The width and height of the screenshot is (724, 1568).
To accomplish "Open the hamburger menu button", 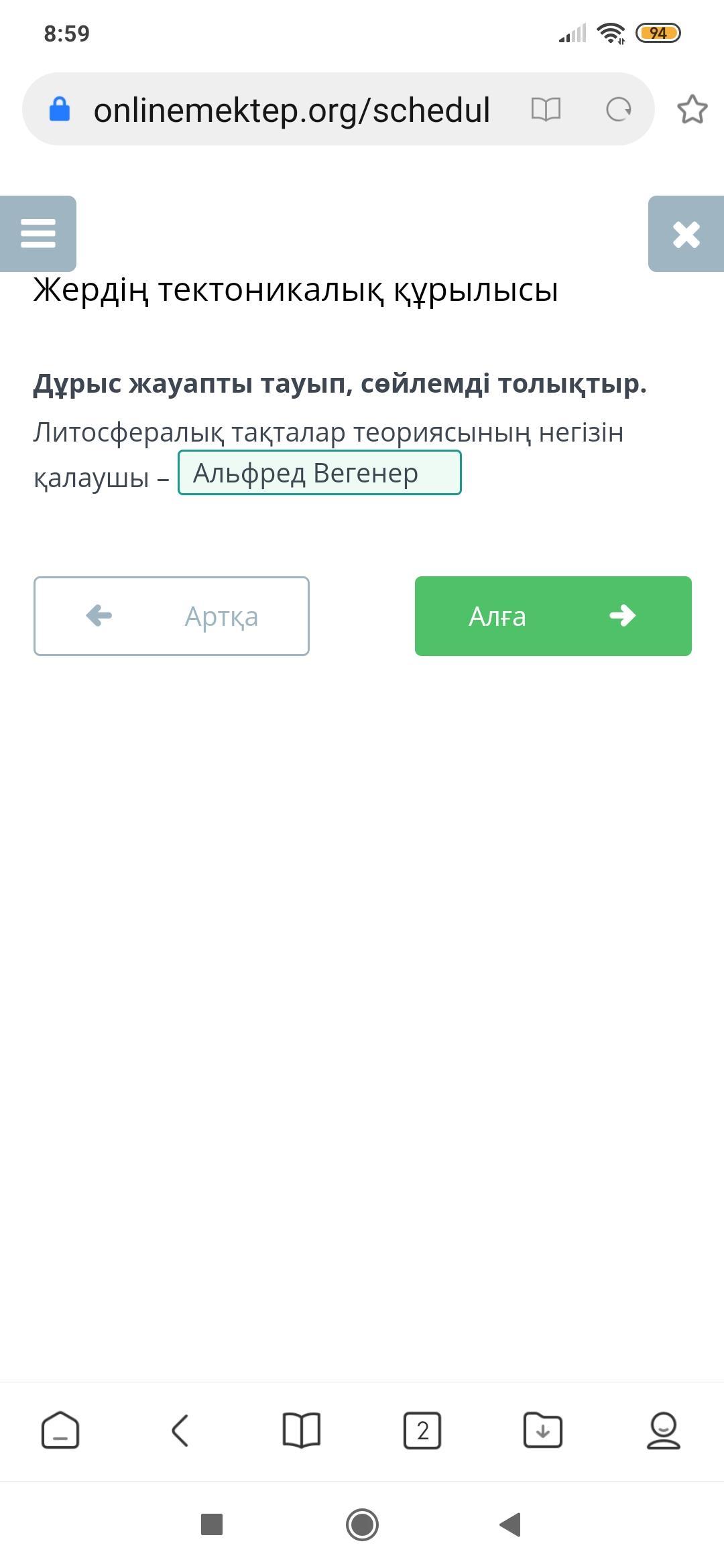I will pos(38,234).
